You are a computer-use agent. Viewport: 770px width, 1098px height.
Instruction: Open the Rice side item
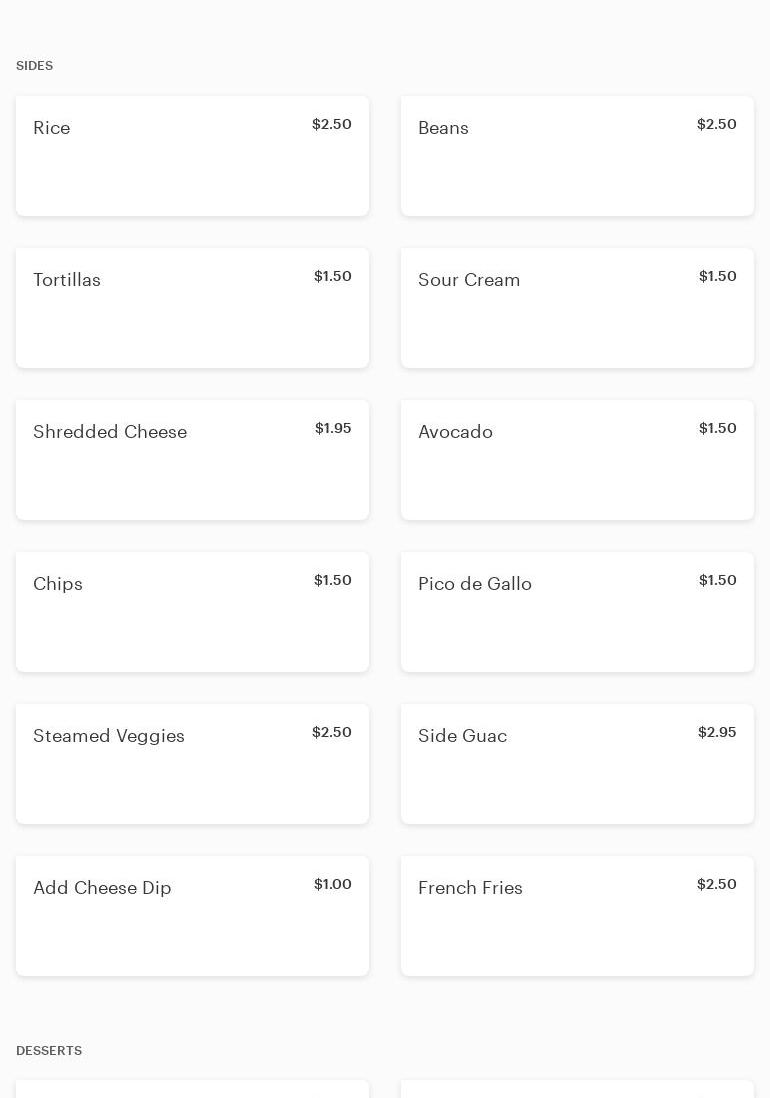192,156
